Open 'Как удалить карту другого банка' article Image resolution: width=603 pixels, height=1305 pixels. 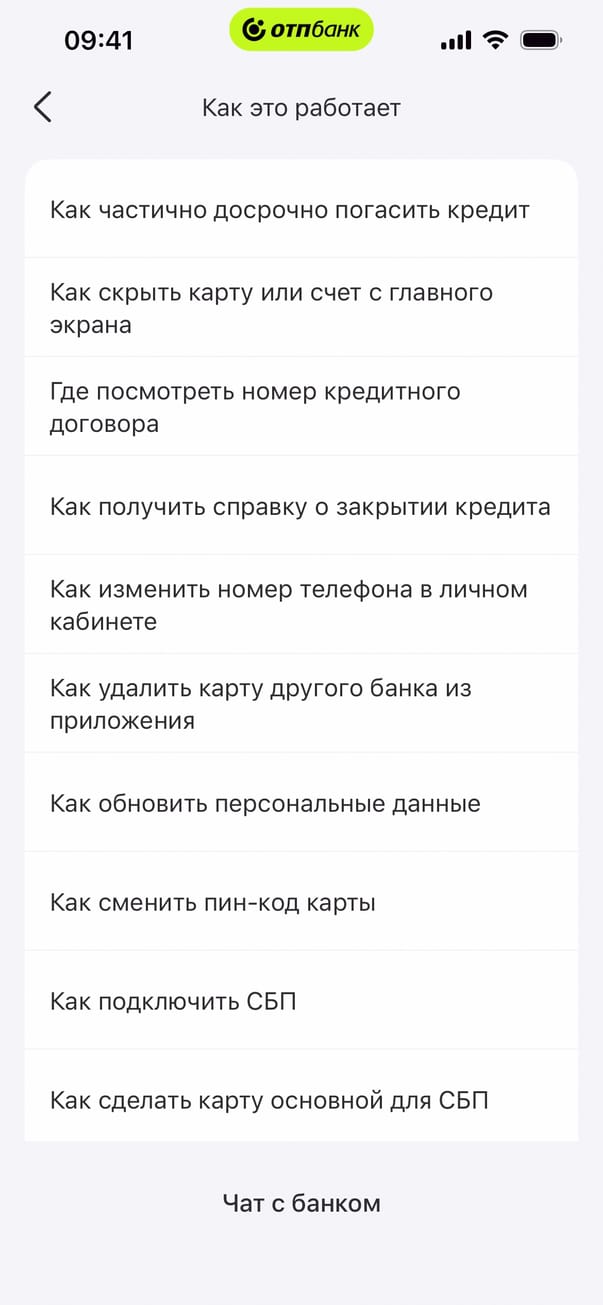(x=300, y=704)
